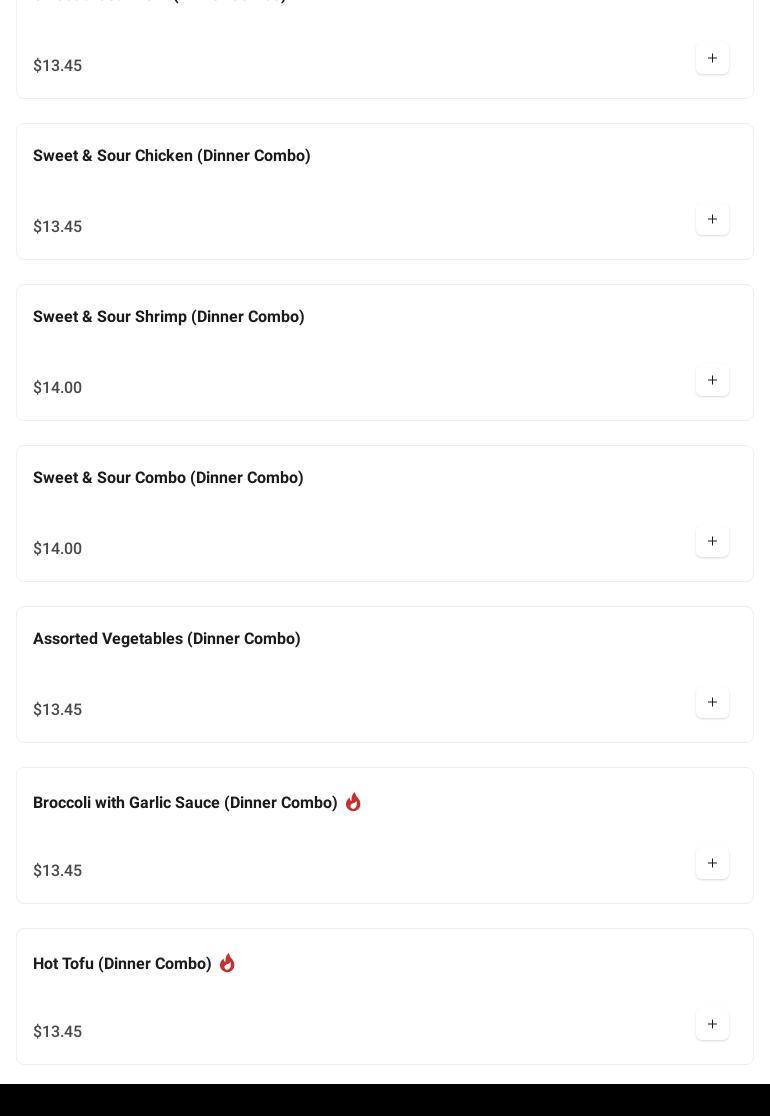Add Sweet & Sour Chicken combo with plus

pos(712,220)
